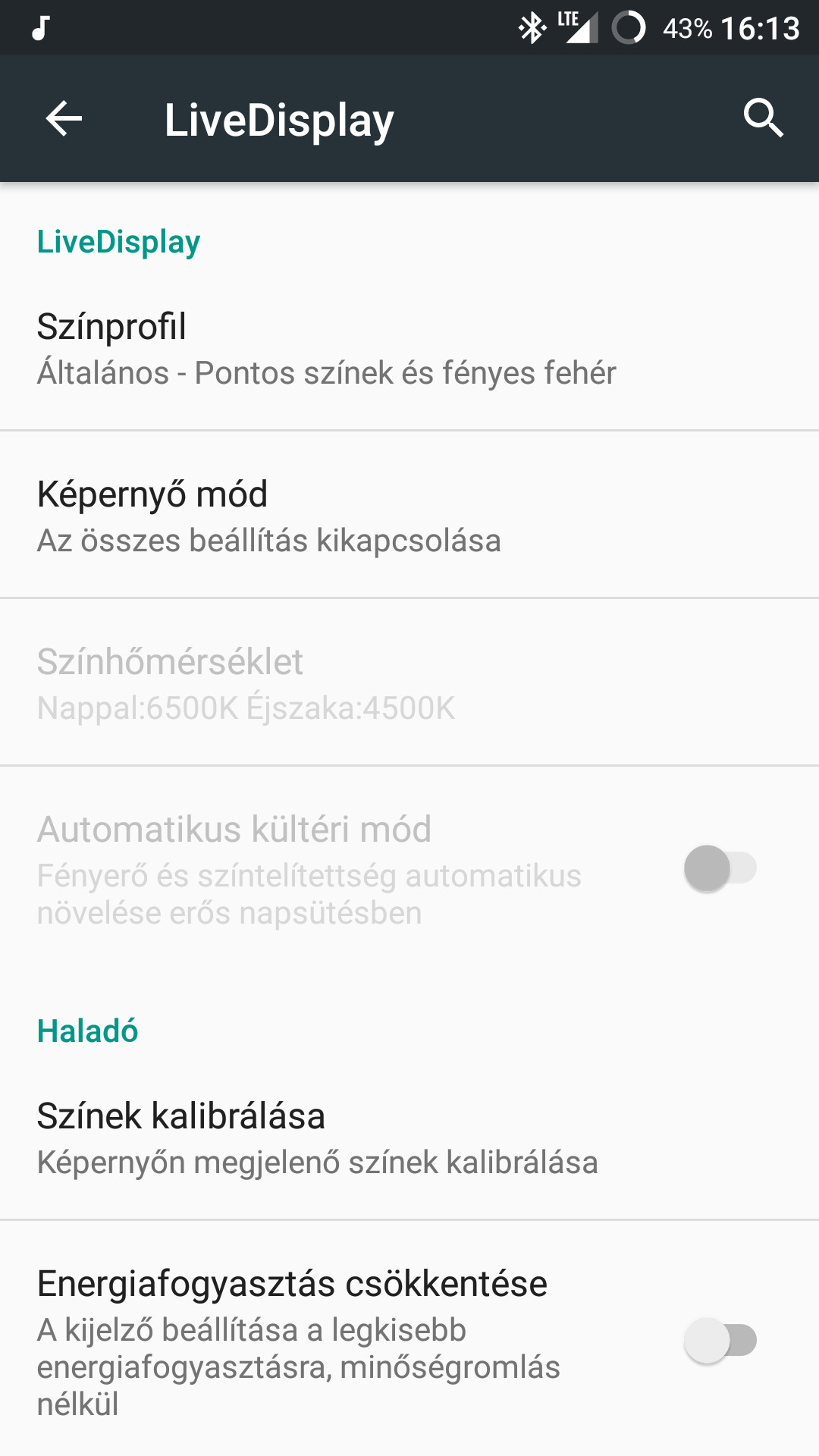
Task: Open Színek kalibrálása
Action: (x=409, y=1137)
